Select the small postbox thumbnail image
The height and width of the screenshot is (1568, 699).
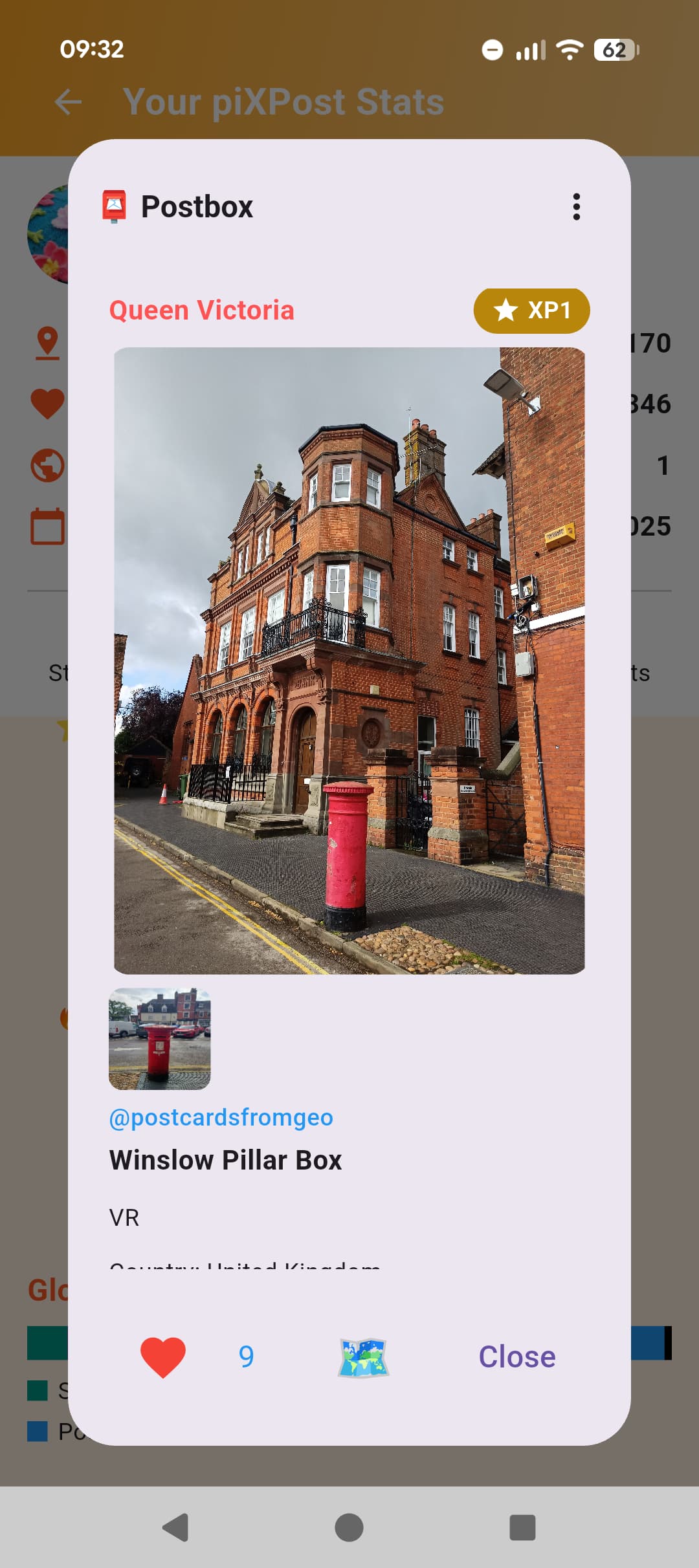160,1039
